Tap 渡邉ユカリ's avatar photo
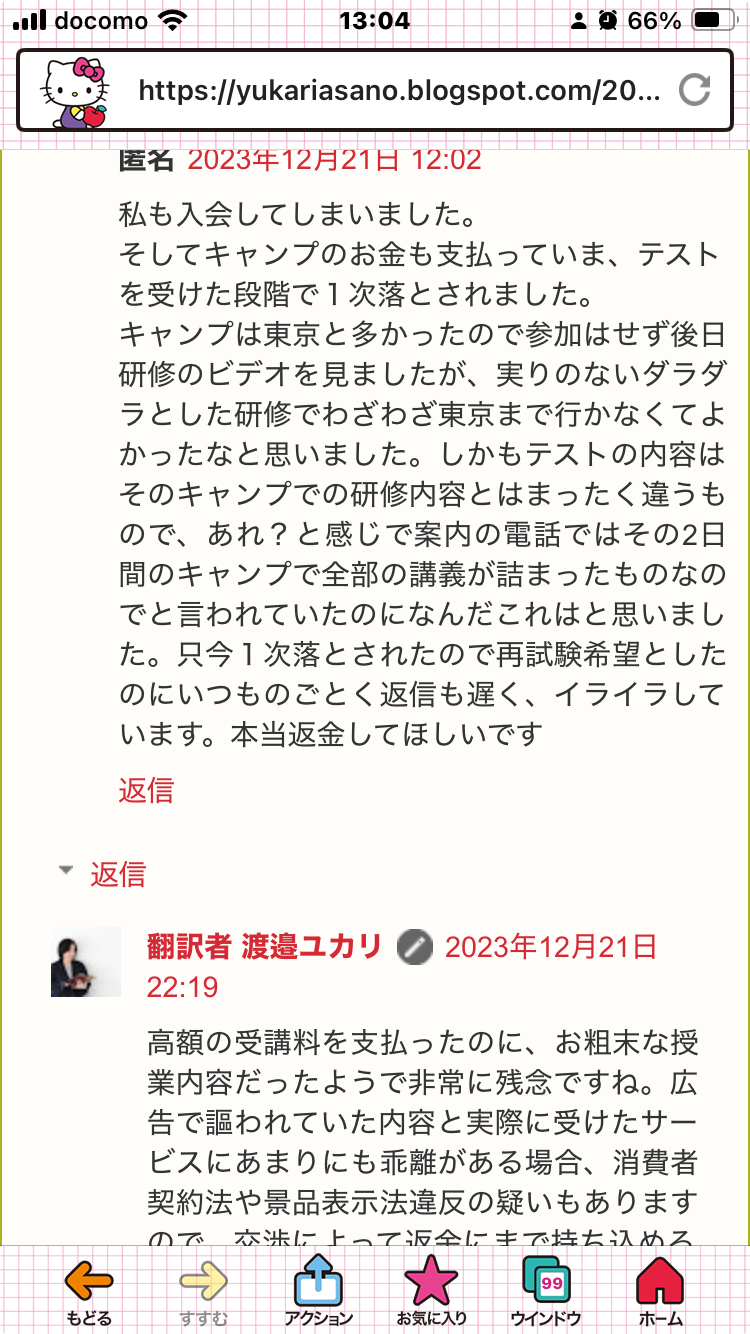The height and width of the screenshot is (1334, 750). 86,962
